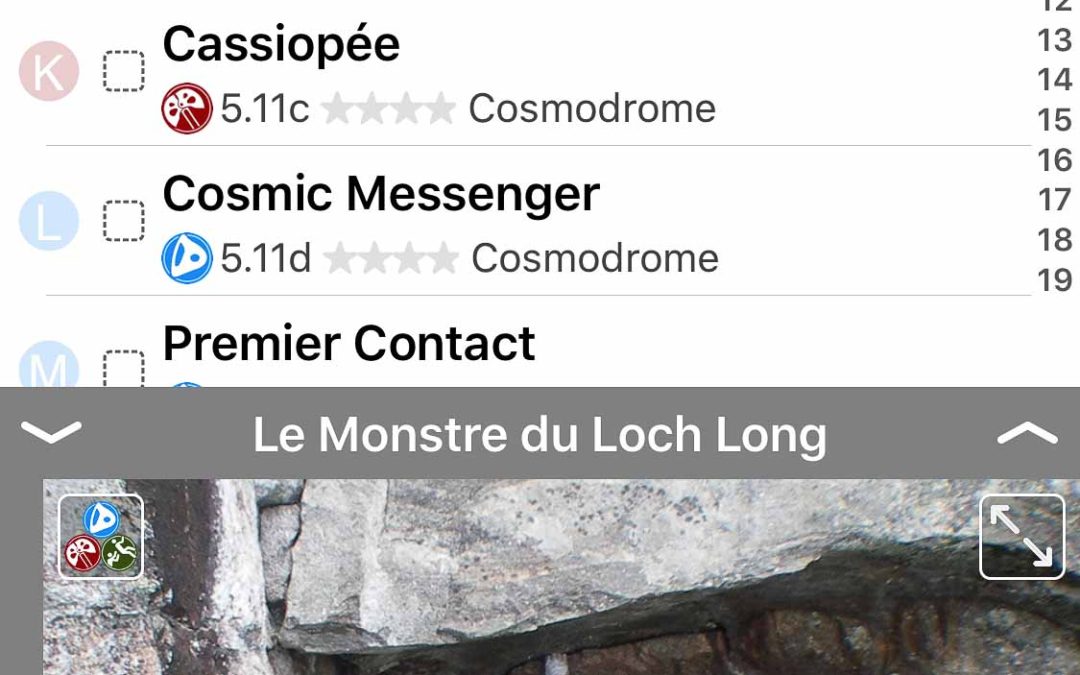Jump to index number 16
The width and height of the screenshot is (1080, 675).
pos(1054,160)
